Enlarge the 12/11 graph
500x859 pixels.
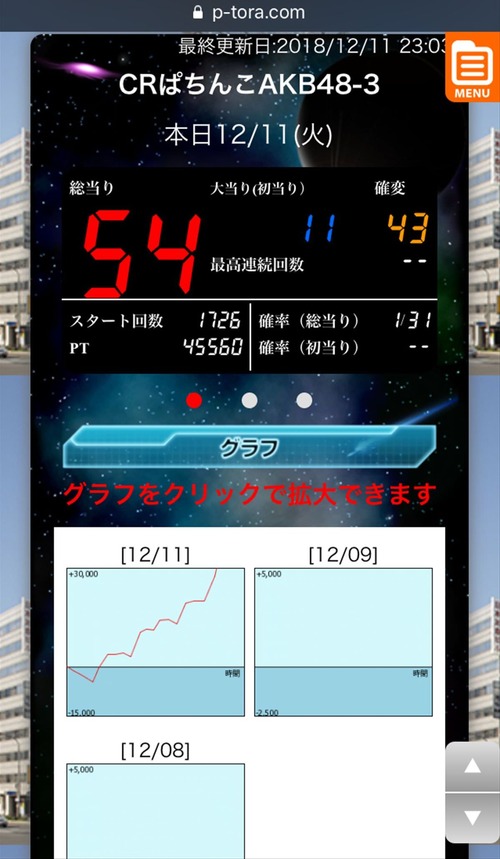click(x=156, y=642)
